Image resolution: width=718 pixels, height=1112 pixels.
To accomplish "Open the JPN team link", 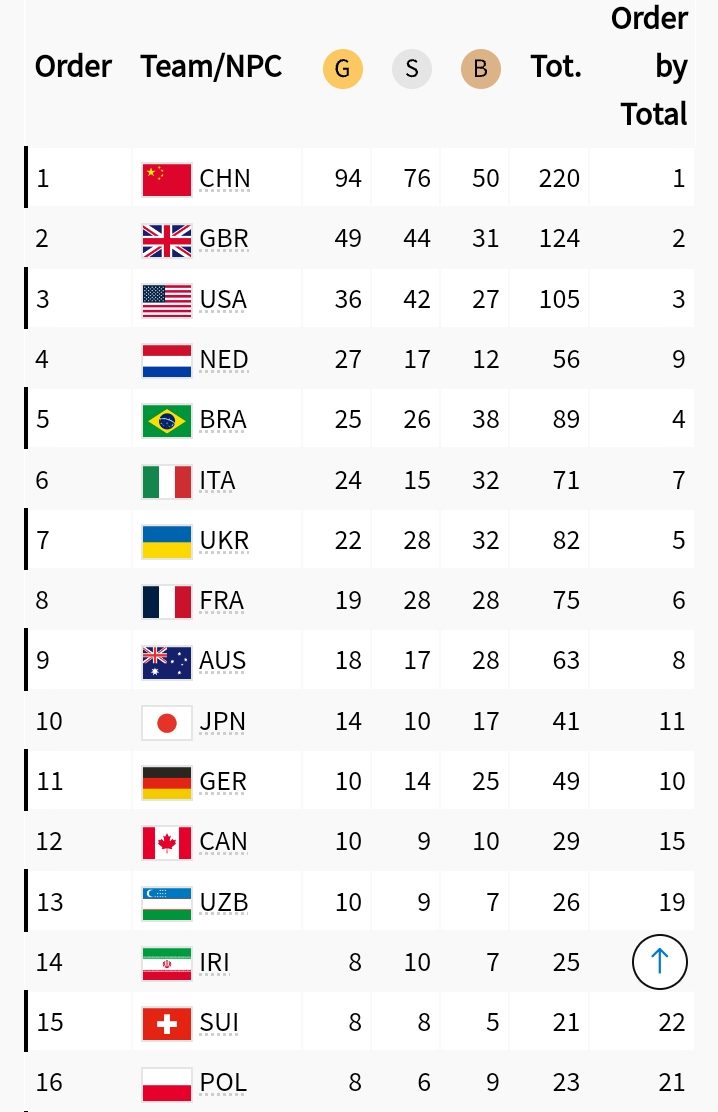I will (x=222, y=721).
